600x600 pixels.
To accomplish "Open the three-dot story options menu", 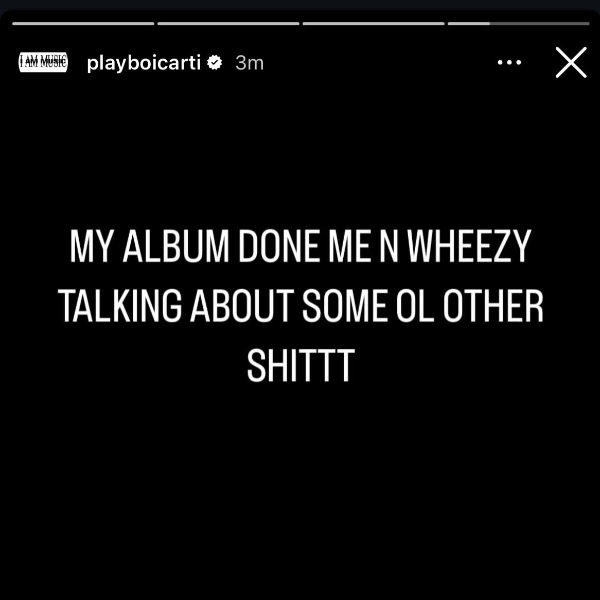I will point(509,62).
